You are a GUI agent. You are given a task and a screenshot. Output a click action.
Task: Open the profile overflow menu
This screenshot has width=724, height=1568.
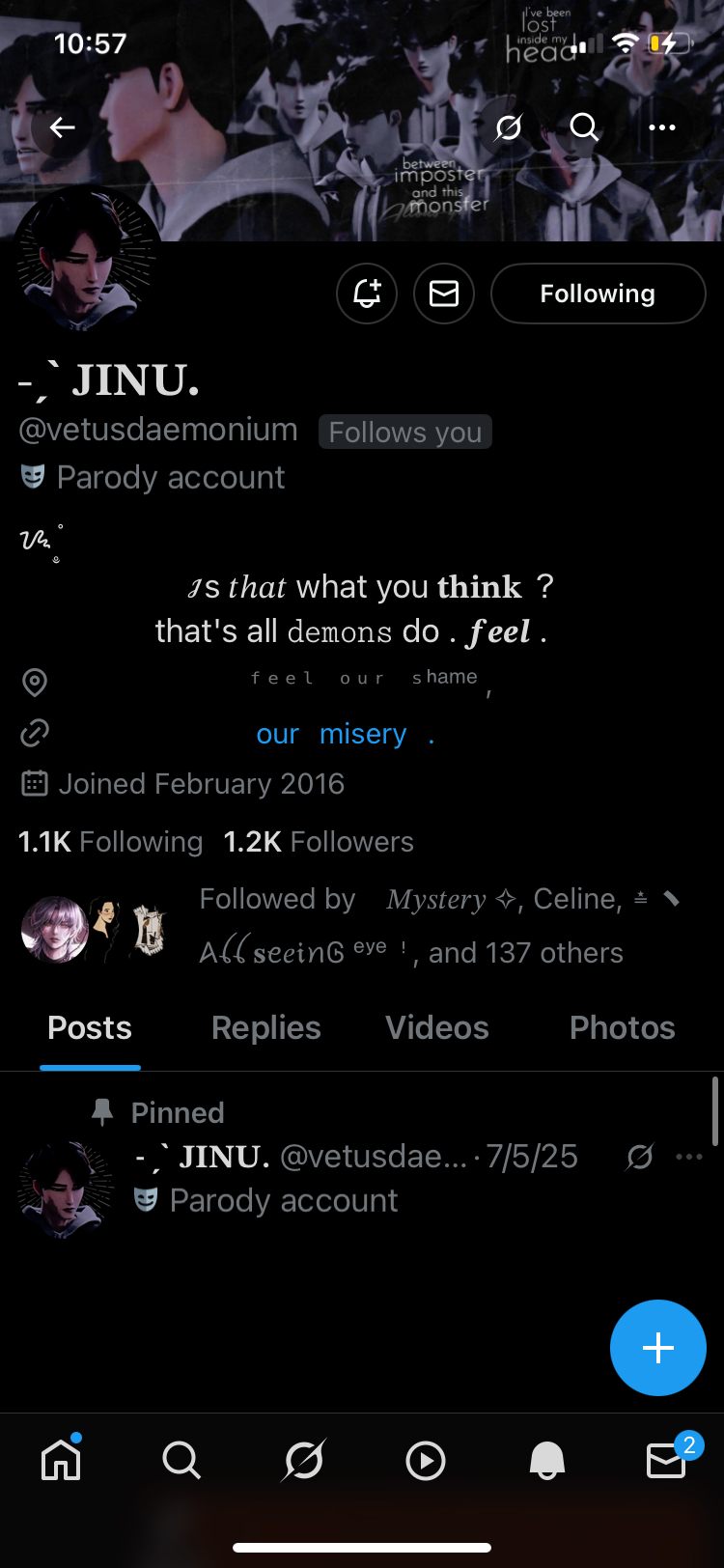click(x=662, y=127)
